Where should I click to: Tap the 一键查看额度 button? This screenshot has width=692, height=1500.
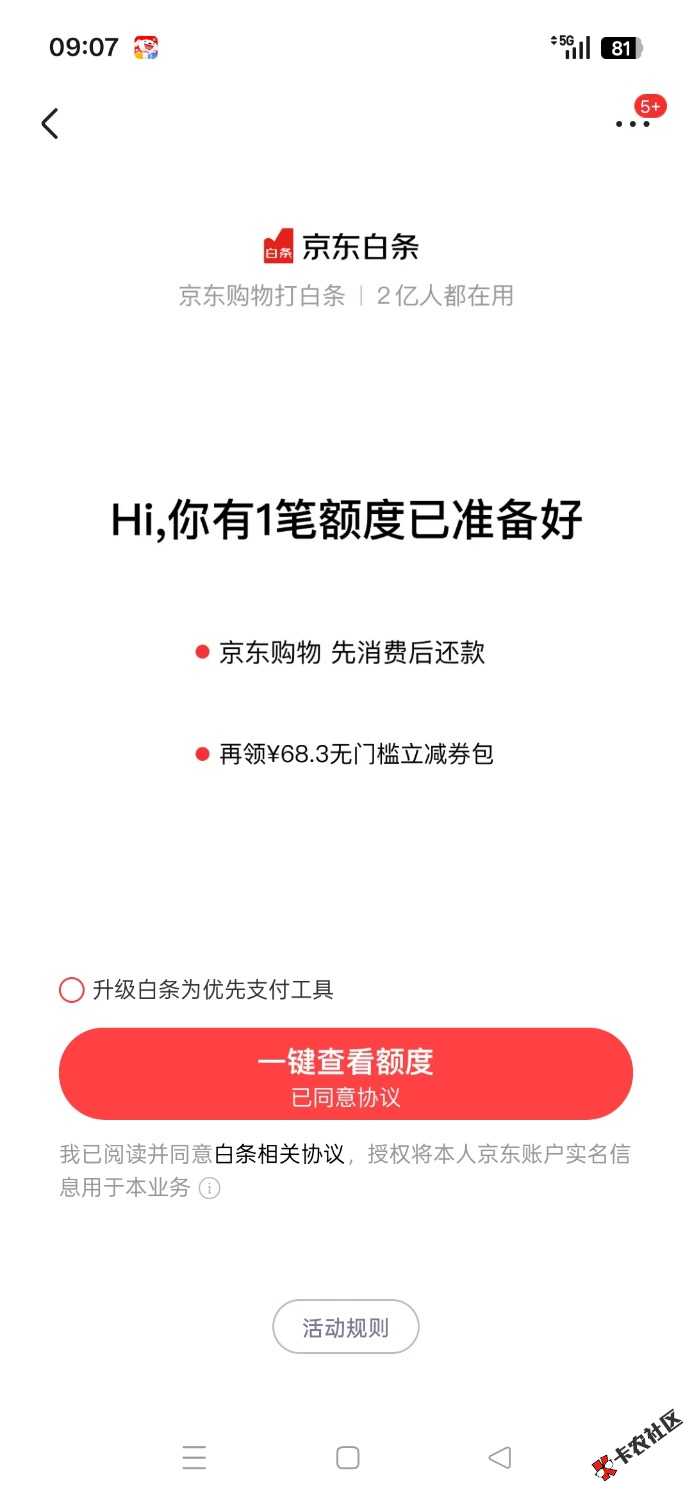pos(346,1074)
